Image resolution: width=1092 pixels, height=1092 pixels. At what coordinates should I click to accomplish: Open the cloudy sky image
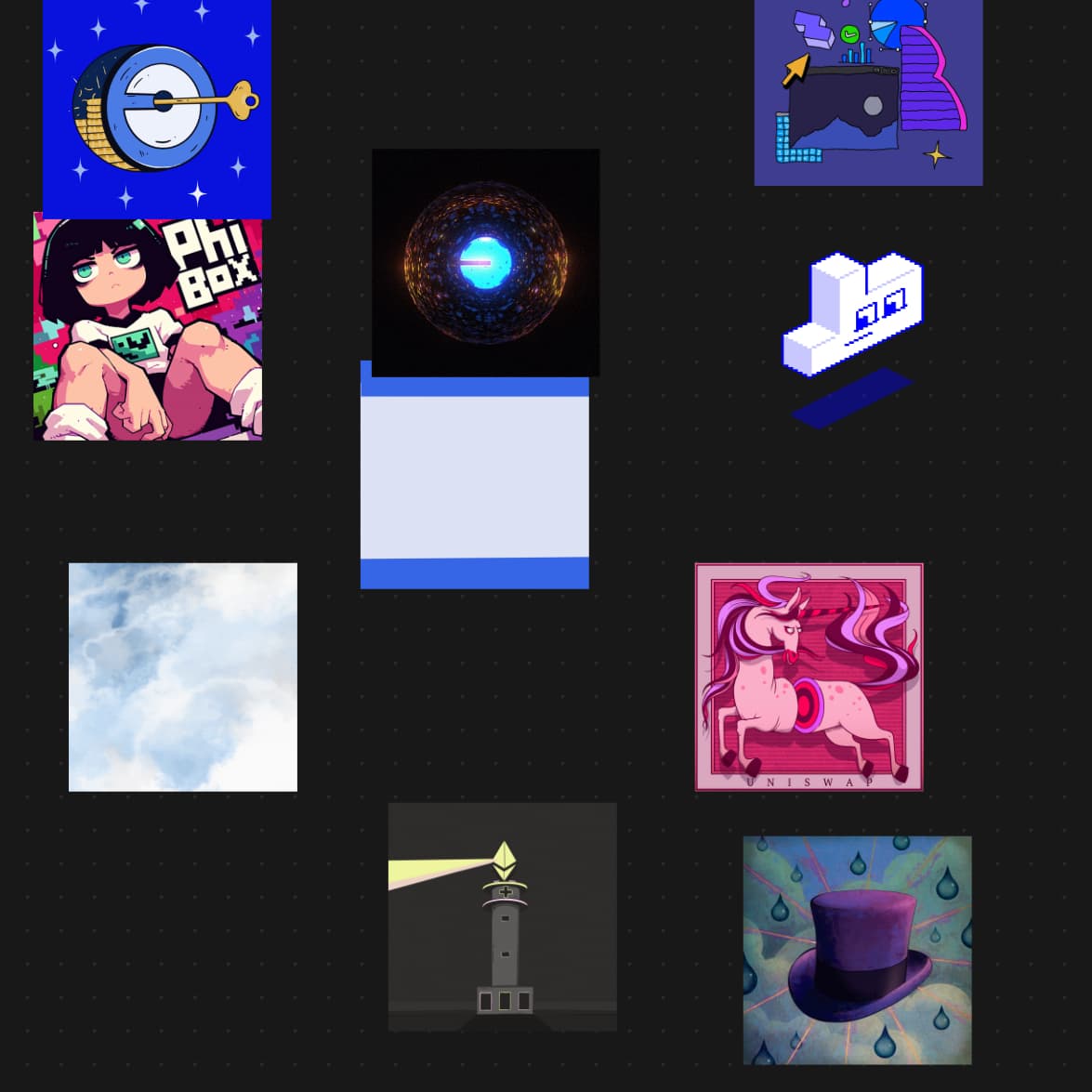(183, 677)
